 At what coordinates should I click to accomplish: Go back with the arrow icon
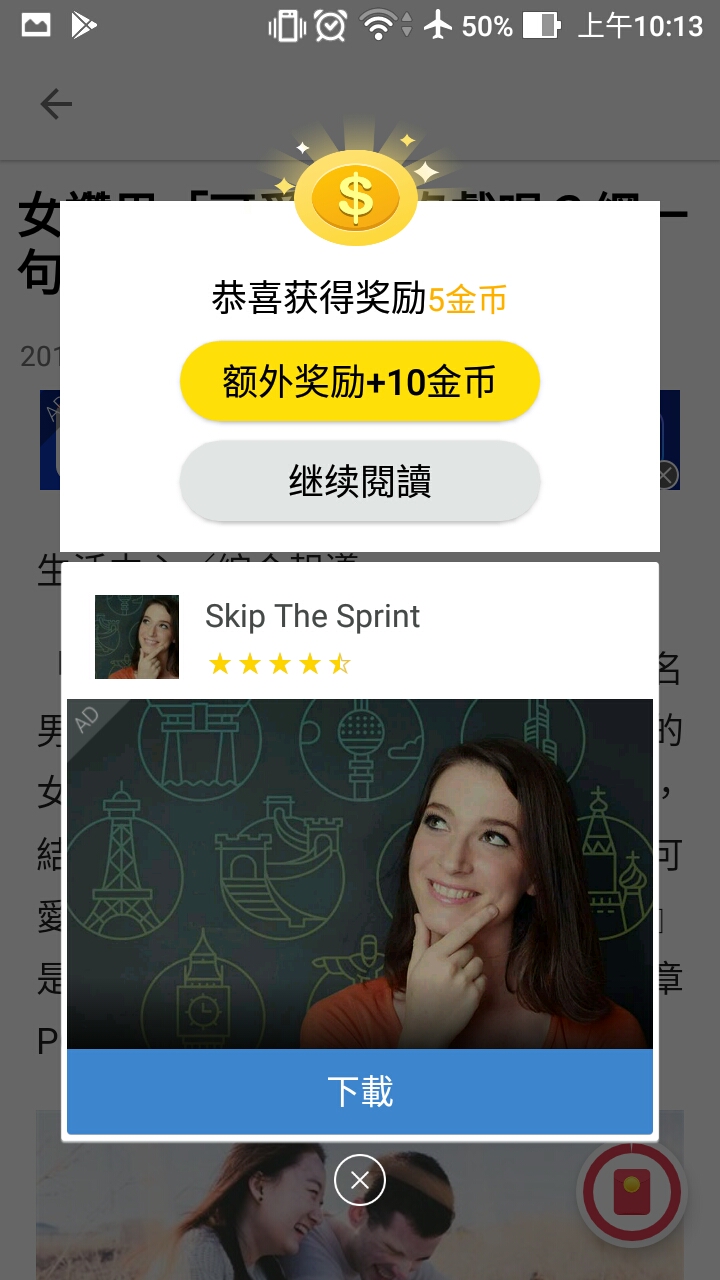(x=56, y=104)
